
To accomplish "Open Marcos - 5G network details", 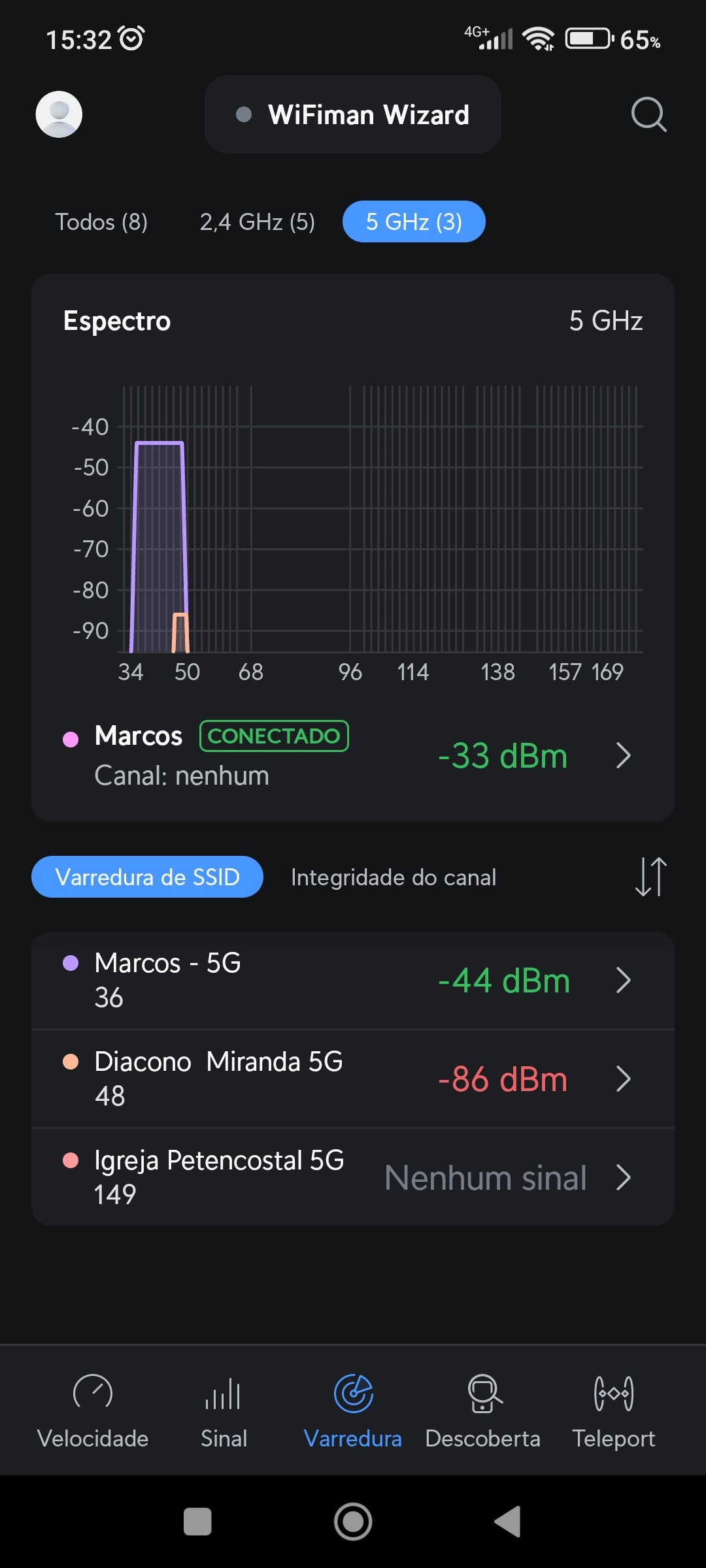I will pyautogui.click(x=353, y=980).
